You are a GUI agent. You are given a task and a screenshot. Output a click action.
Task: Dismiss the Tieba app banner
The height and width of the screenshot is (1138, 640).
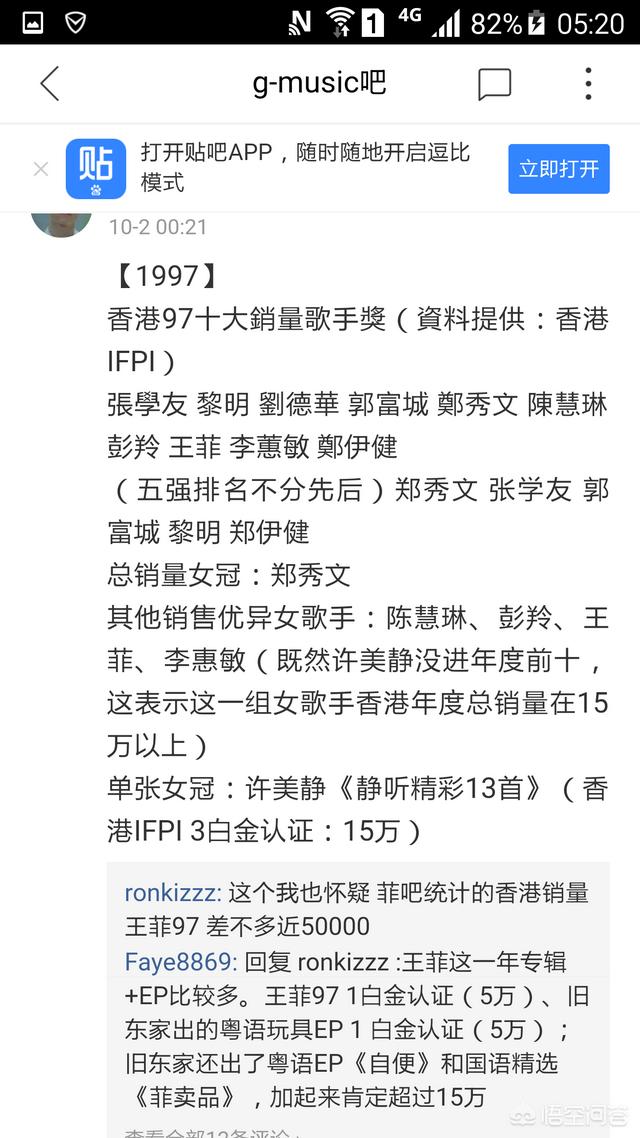[x=41, y=169]
